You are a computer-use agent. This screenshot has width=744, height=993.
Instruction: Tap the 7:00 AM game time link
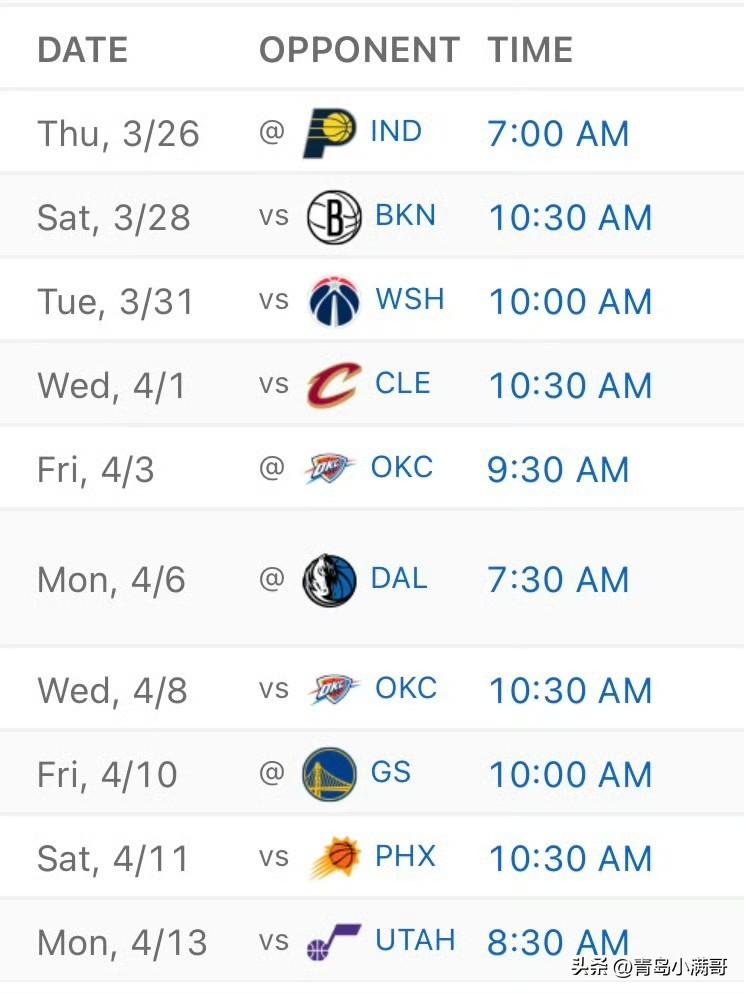click(x=558, y=134)
